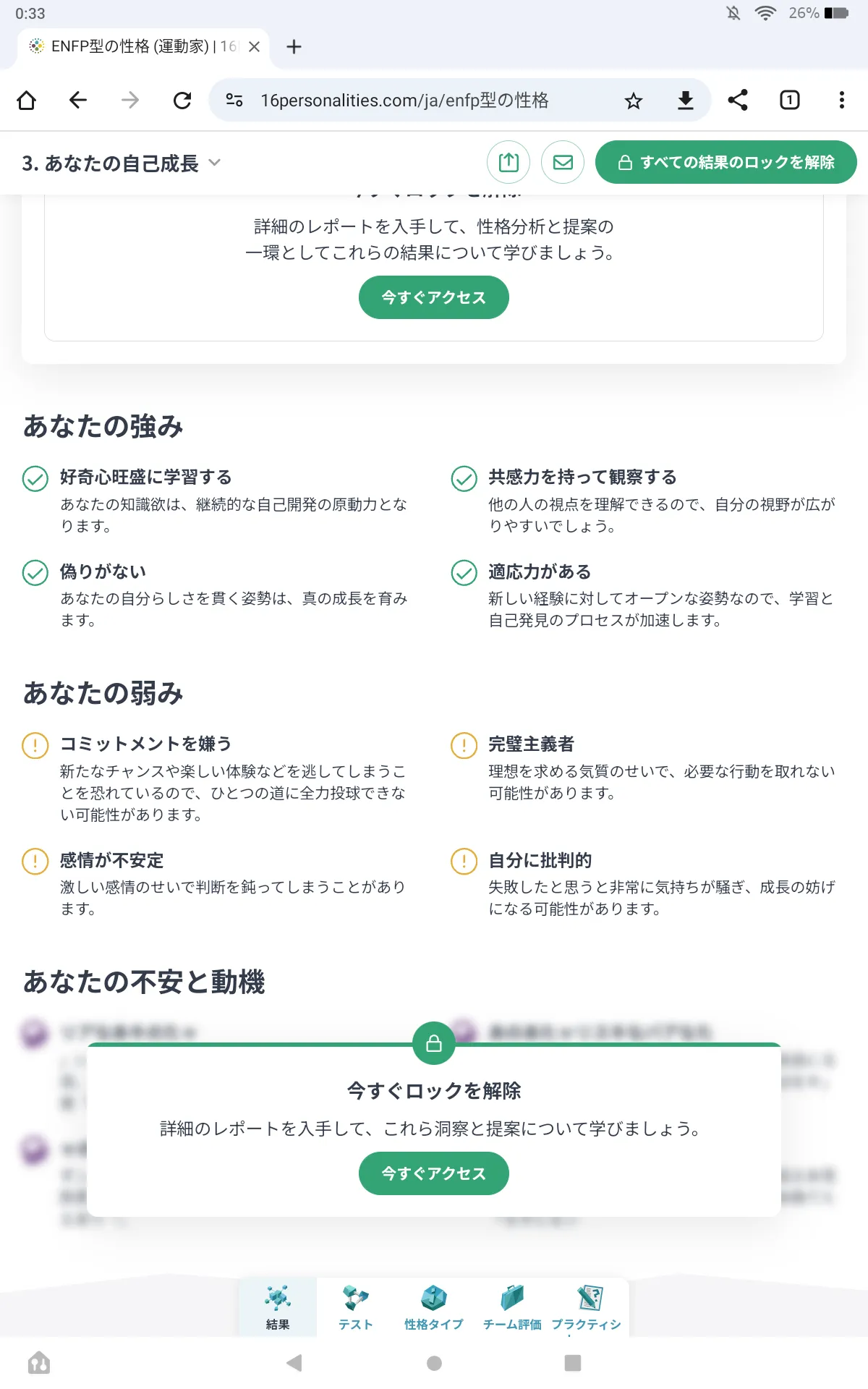Open the browser overflow menu
Viewport: 868px width, 1389px height.
tap(841, 100)
